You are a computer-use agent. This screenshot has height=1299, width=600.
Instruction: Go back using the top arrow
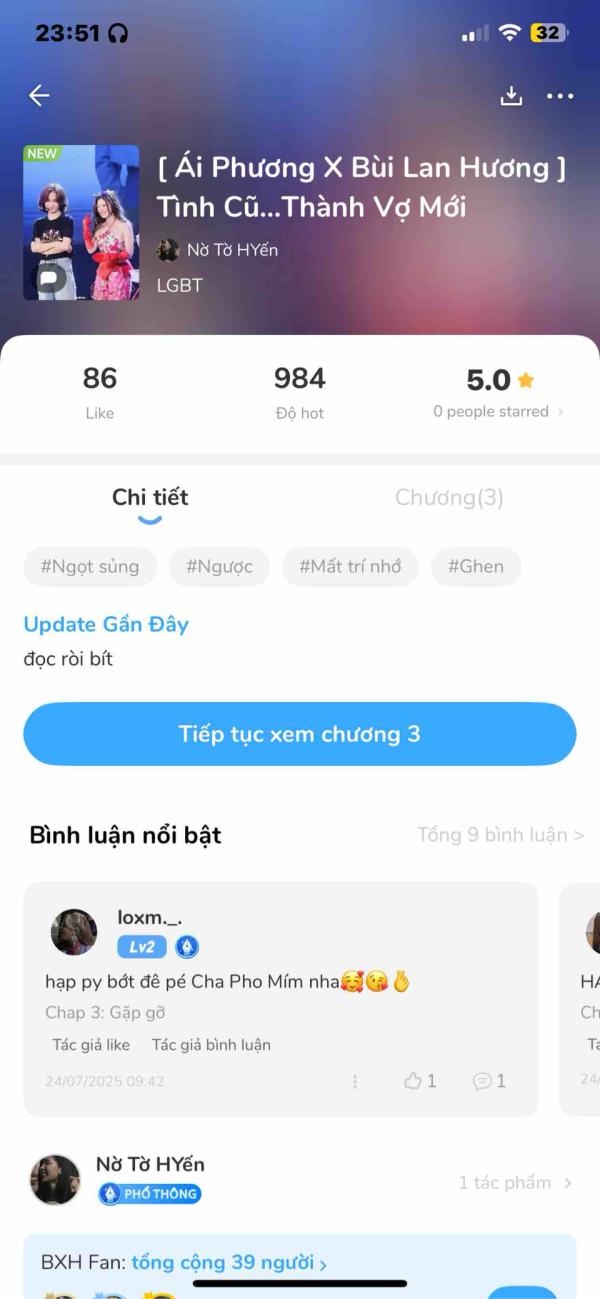(39, 95)
